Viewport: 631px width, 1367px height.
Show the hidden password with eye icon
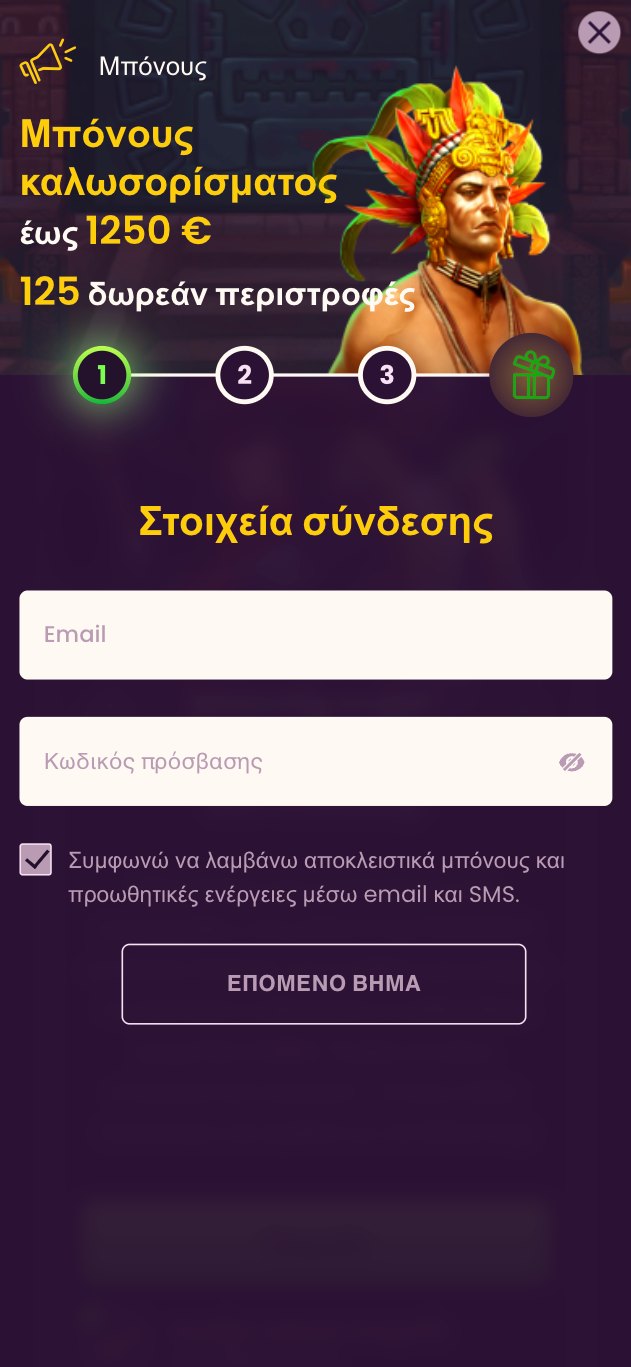(x=571, y=763)
